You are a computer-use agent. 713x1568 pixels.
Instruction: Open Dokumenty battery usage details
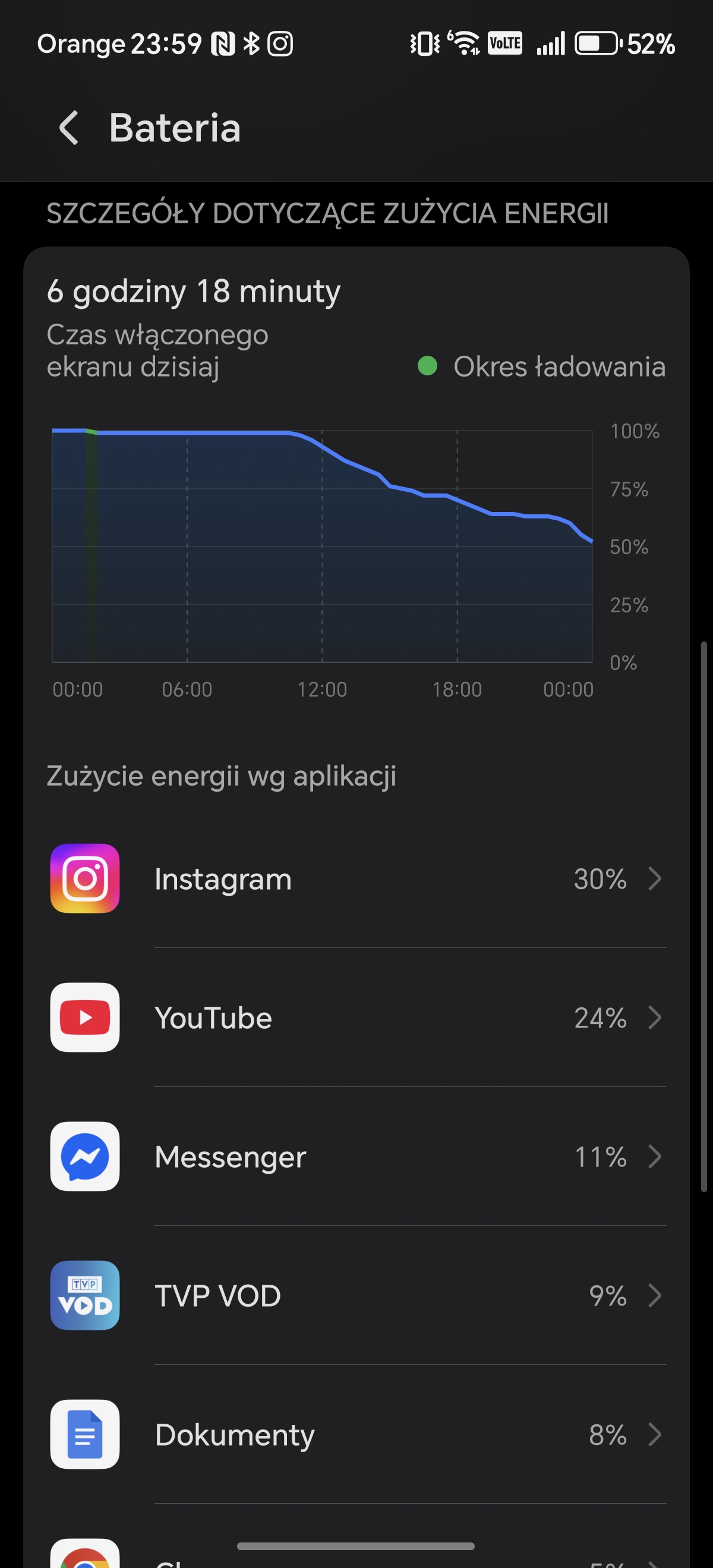[x=356, y=1435]
